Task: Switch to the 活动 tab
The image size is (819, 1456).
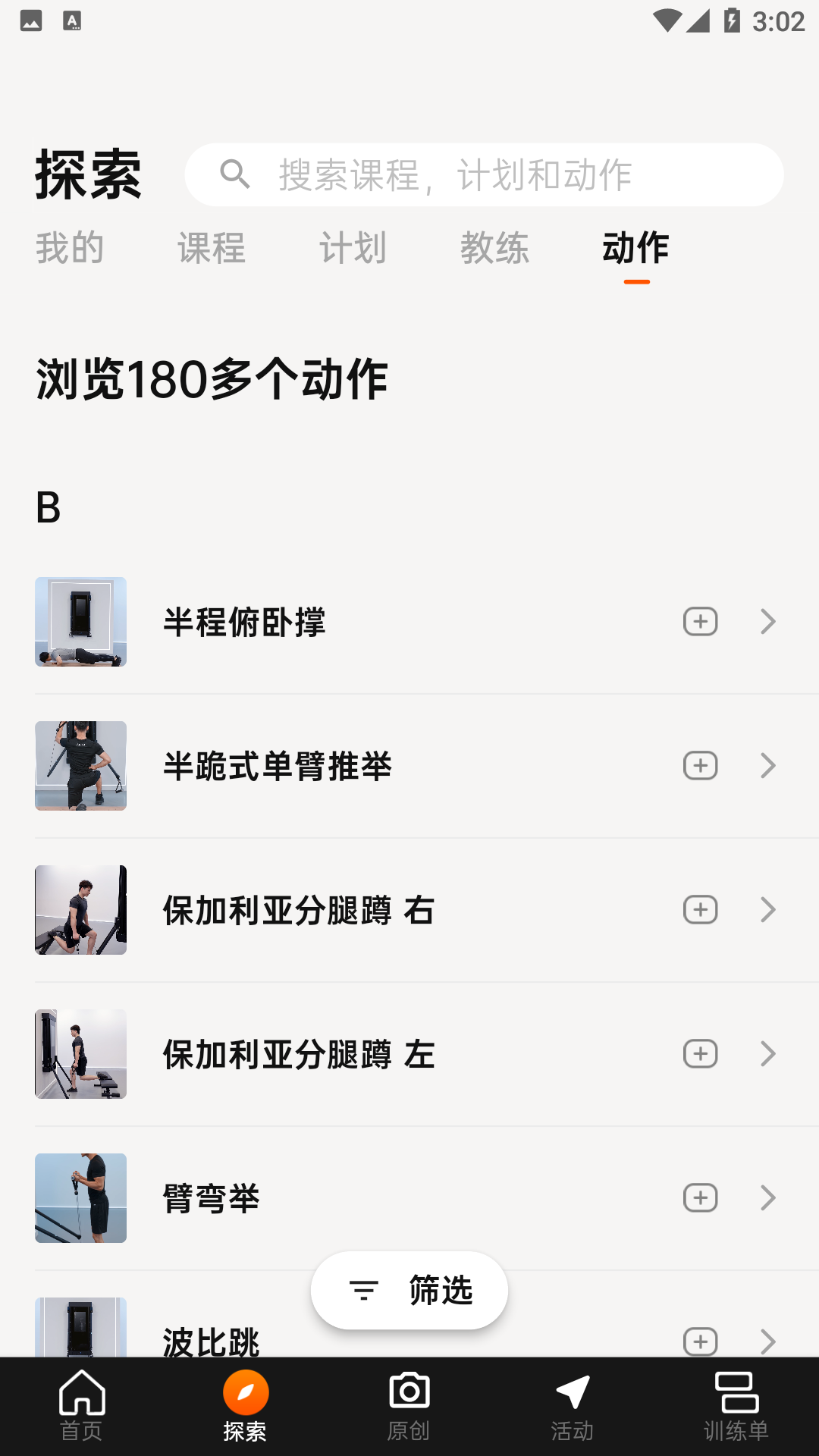Action: [x=573, y=1407]
